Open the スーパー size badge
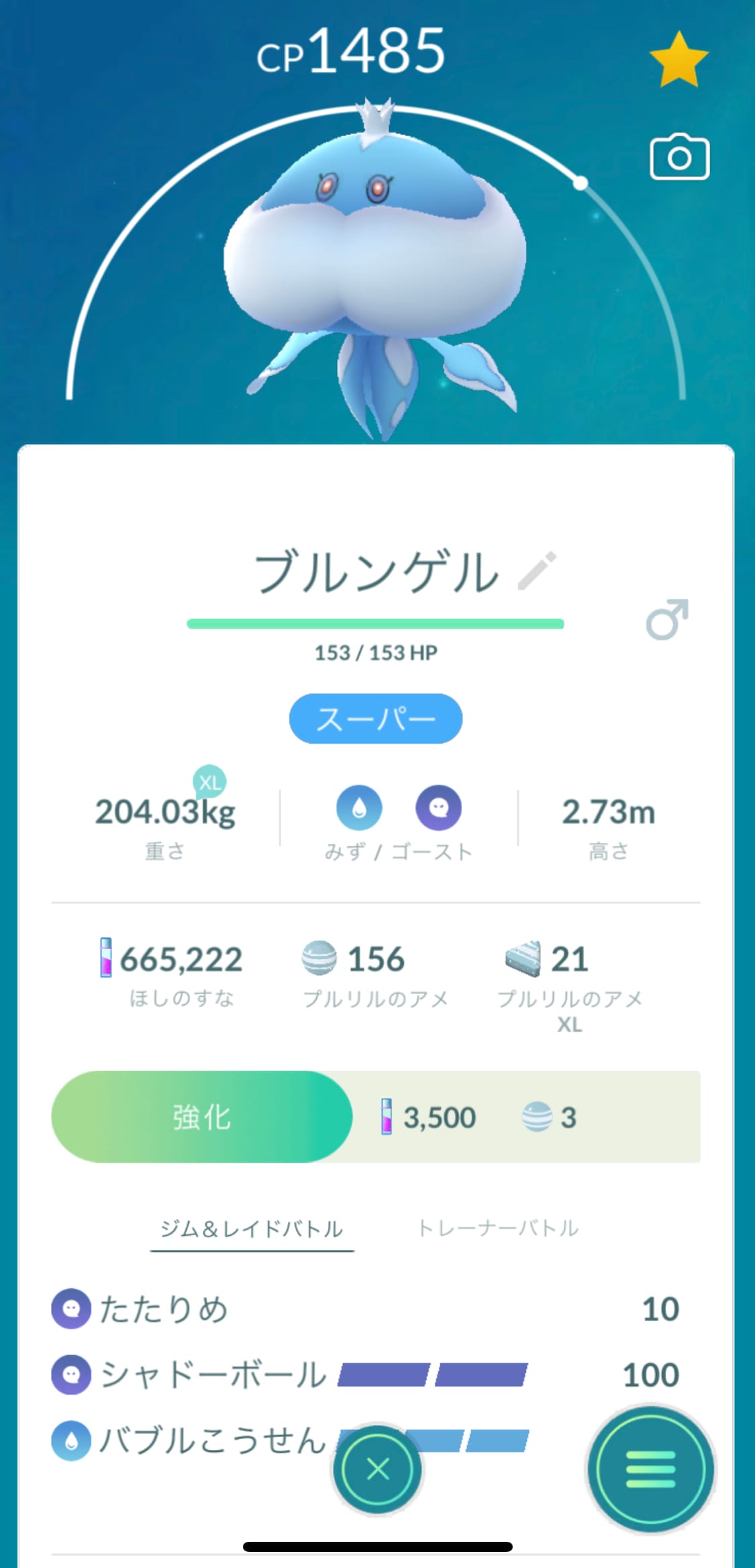The width and height of the screenshot is (755, 1568). (x=376, y=718)
